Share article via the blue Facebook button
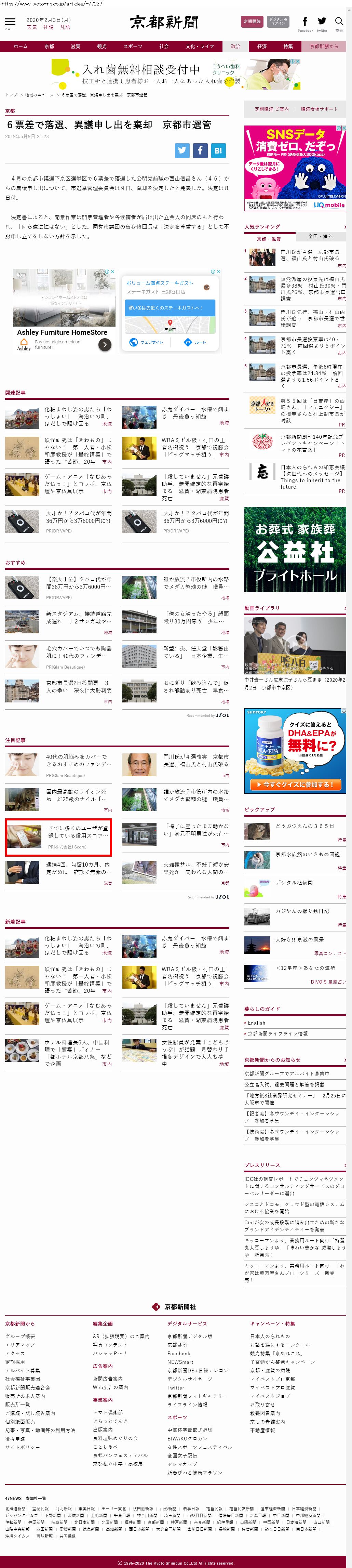Screen dimensions: 352x1568 (x=200, y=150)
